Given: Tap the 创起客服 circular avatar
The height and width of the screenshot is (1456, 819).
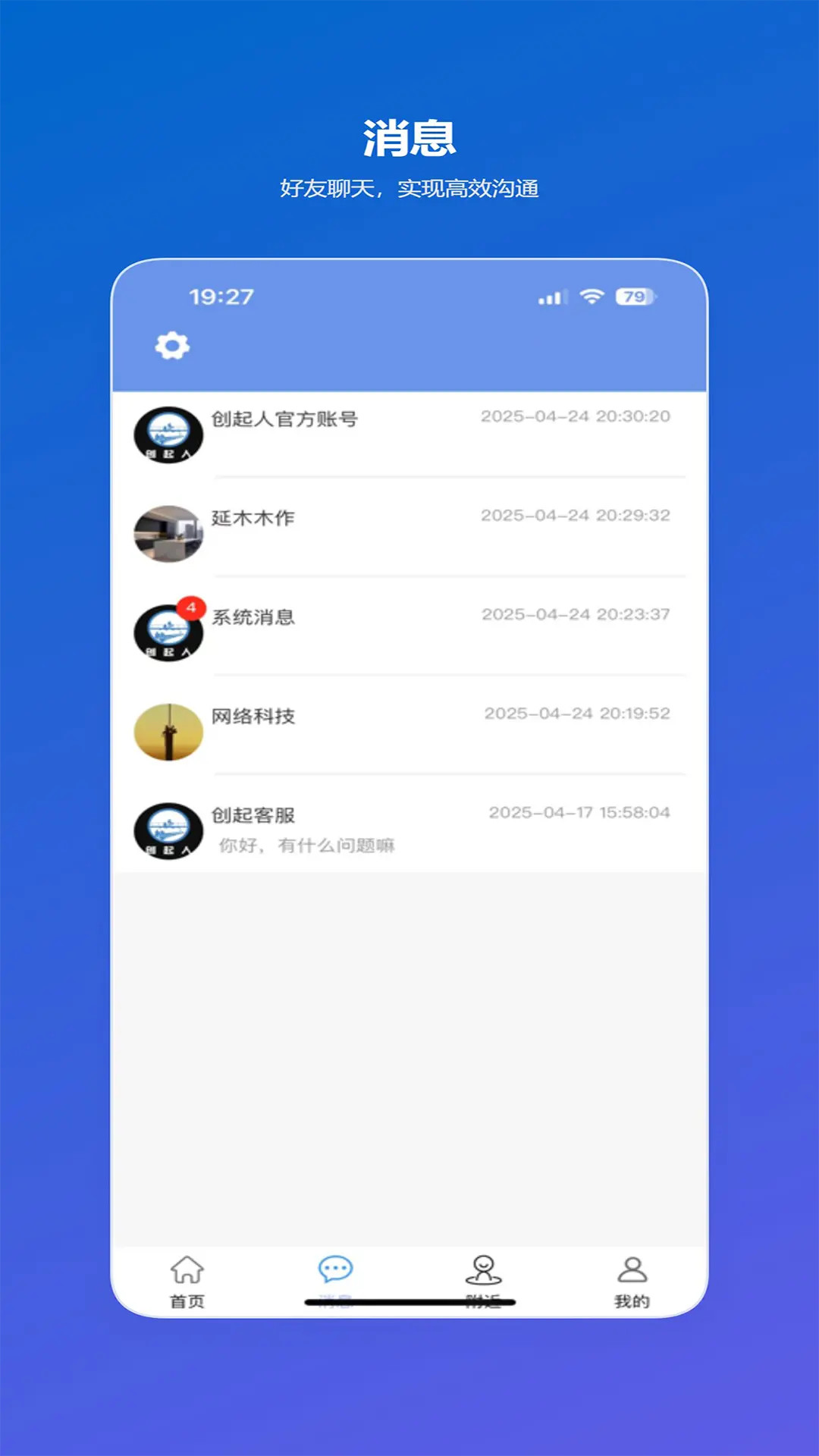Looking at the screenshot, I should click(168, 829).
